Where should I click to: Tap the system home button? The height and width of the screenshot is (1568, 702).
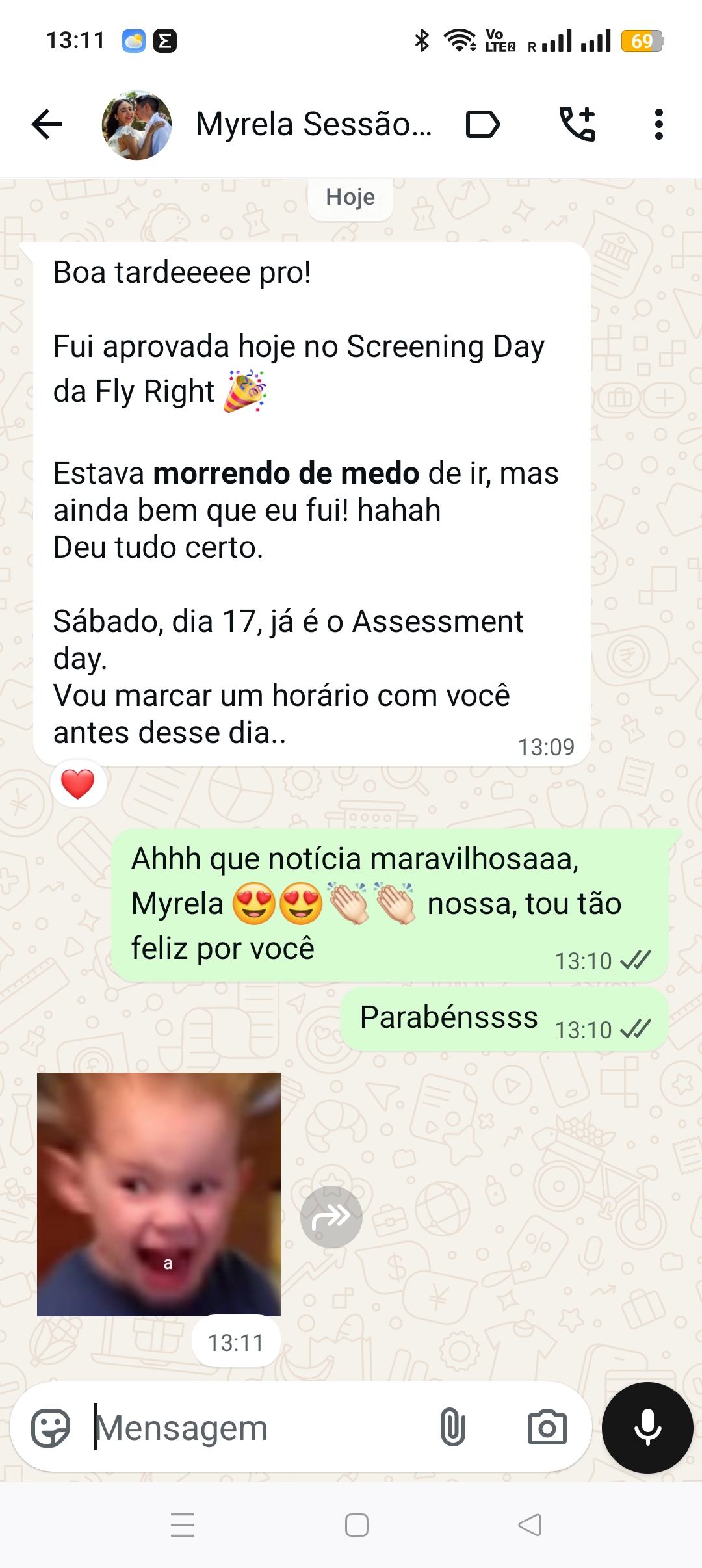tap(357, 1525)
